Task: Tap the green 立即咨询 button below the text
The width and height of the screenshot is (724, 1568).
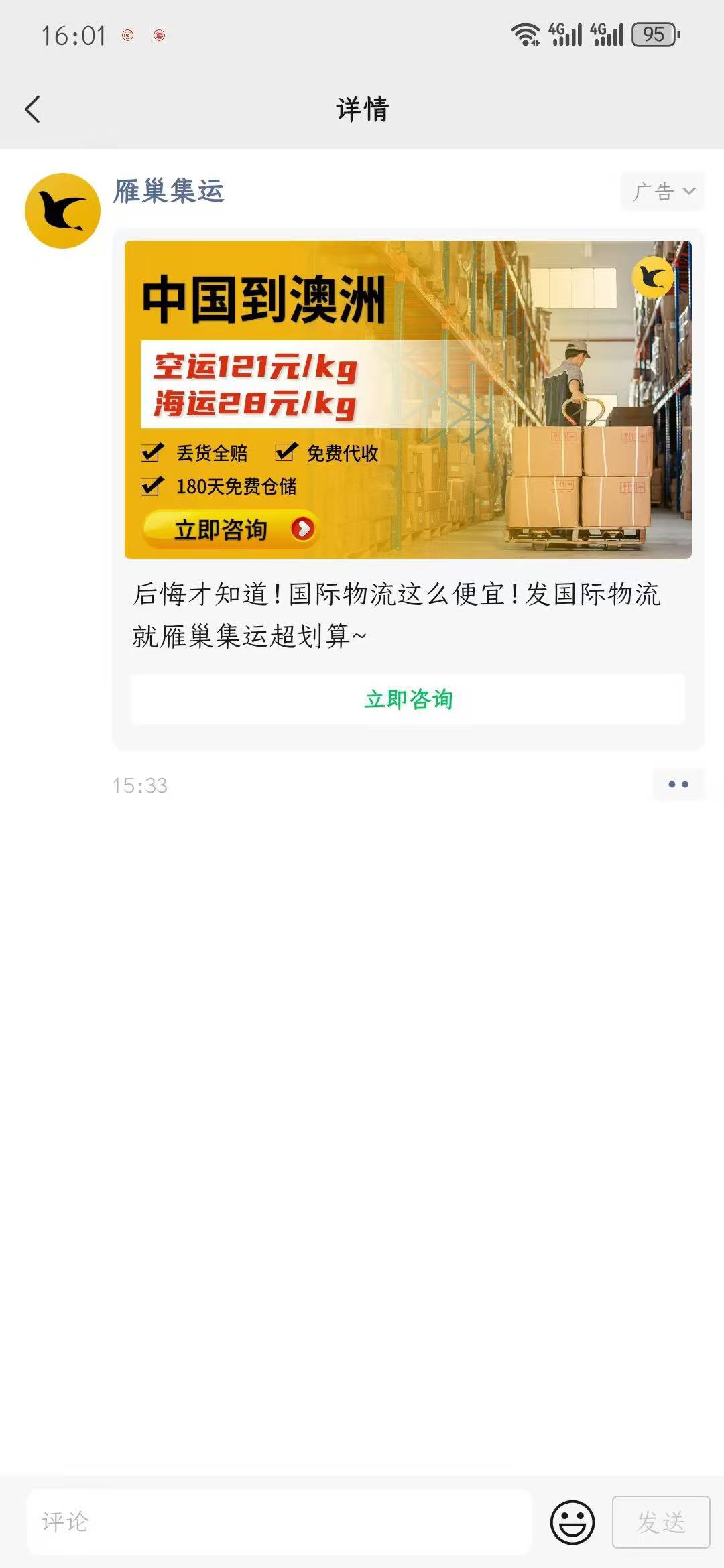Action: pos(408,699)
